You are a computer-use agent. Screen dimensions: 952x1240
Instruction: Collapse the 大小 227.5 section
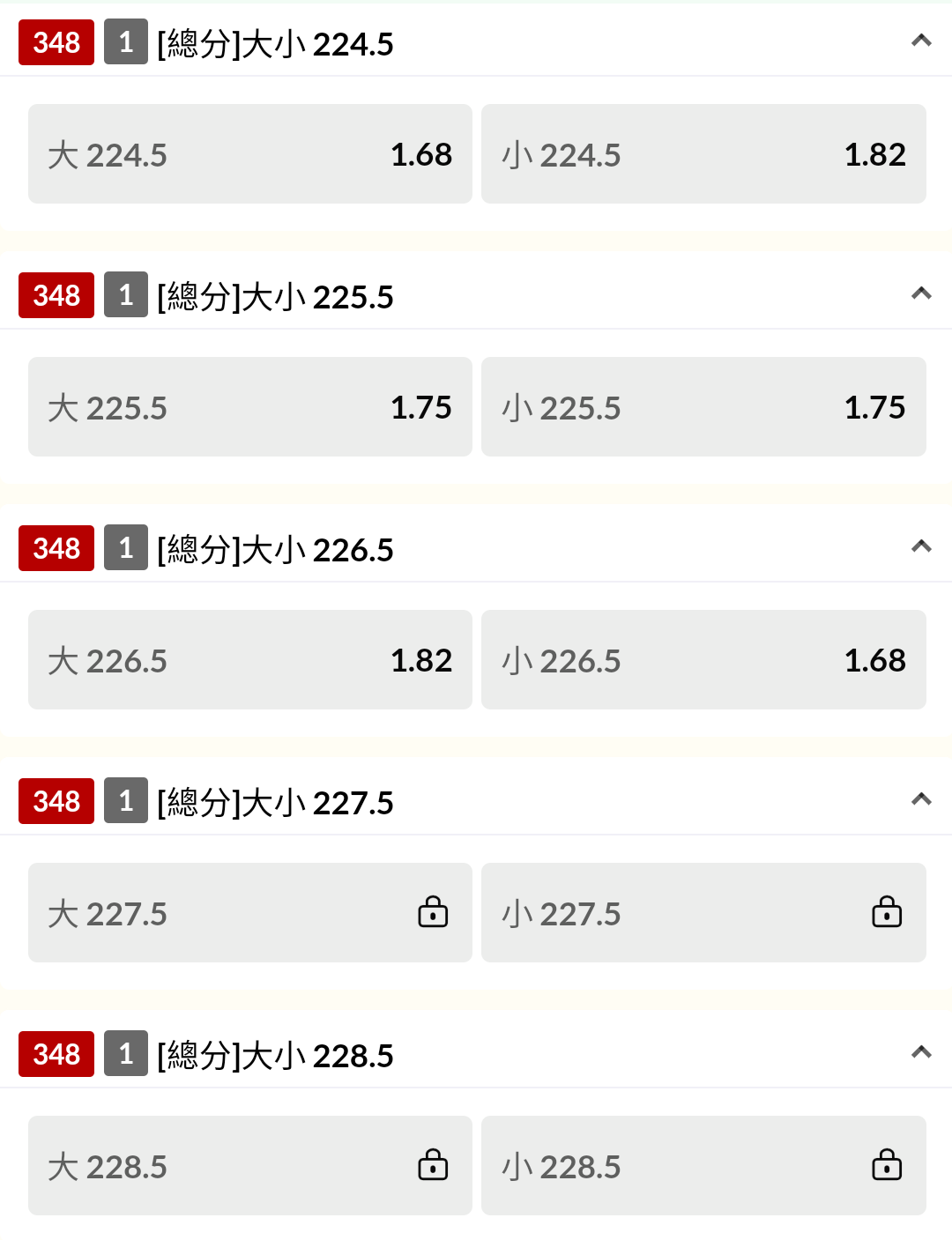pos(921,799)
